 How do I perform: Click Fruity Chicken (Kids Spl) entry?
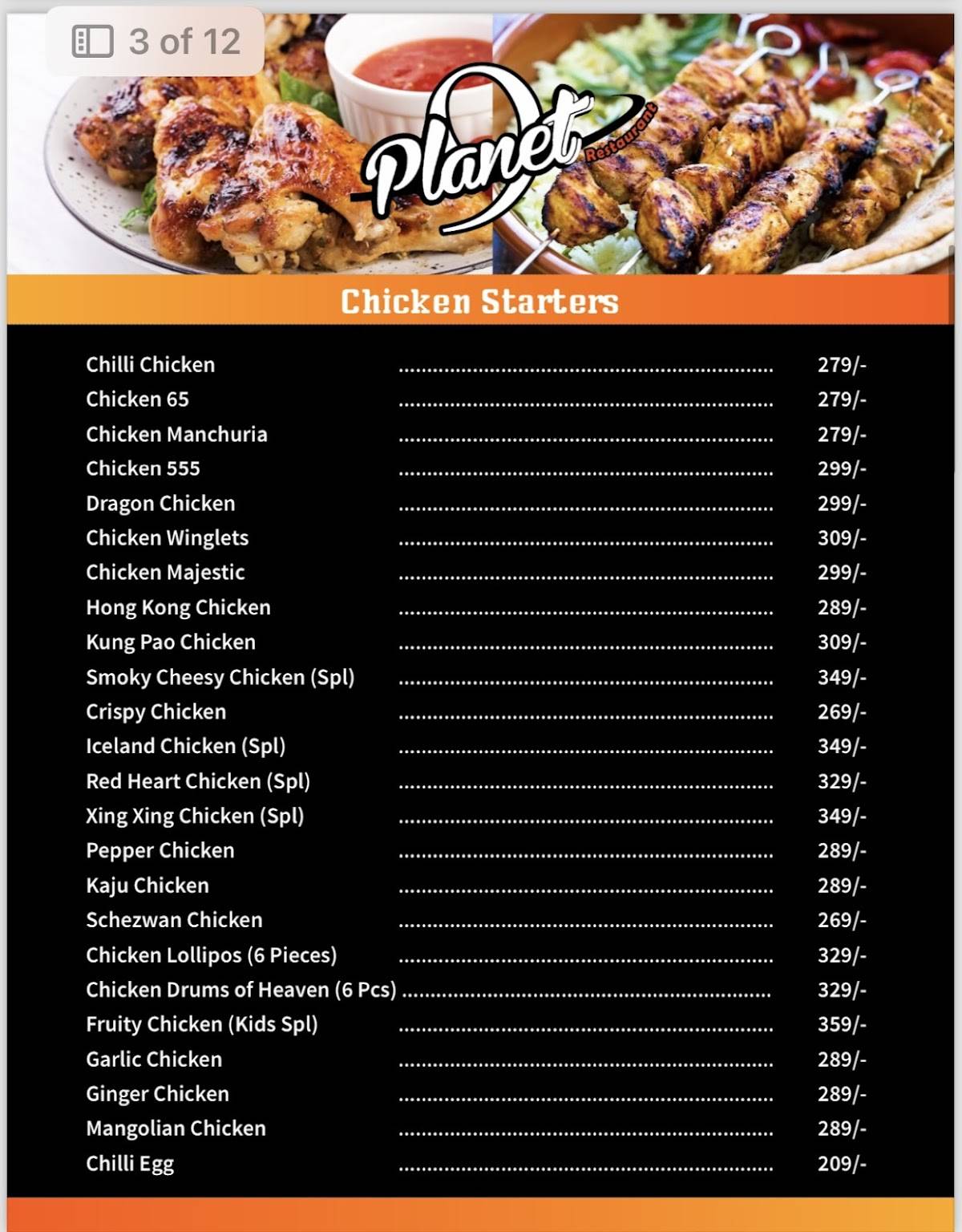pos(202,1024)
